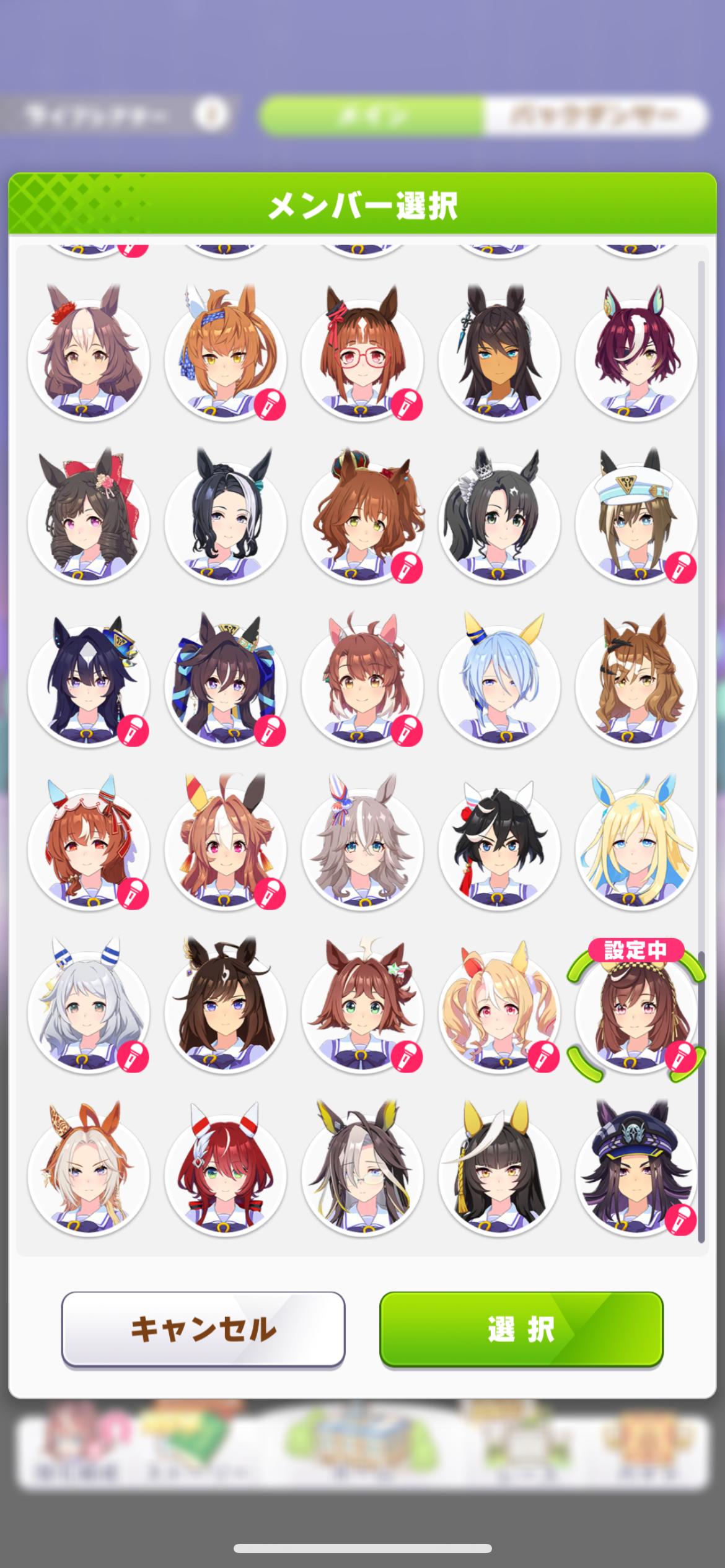Choose the orange ponytail girl with blue headband

(x=225, y=359)
